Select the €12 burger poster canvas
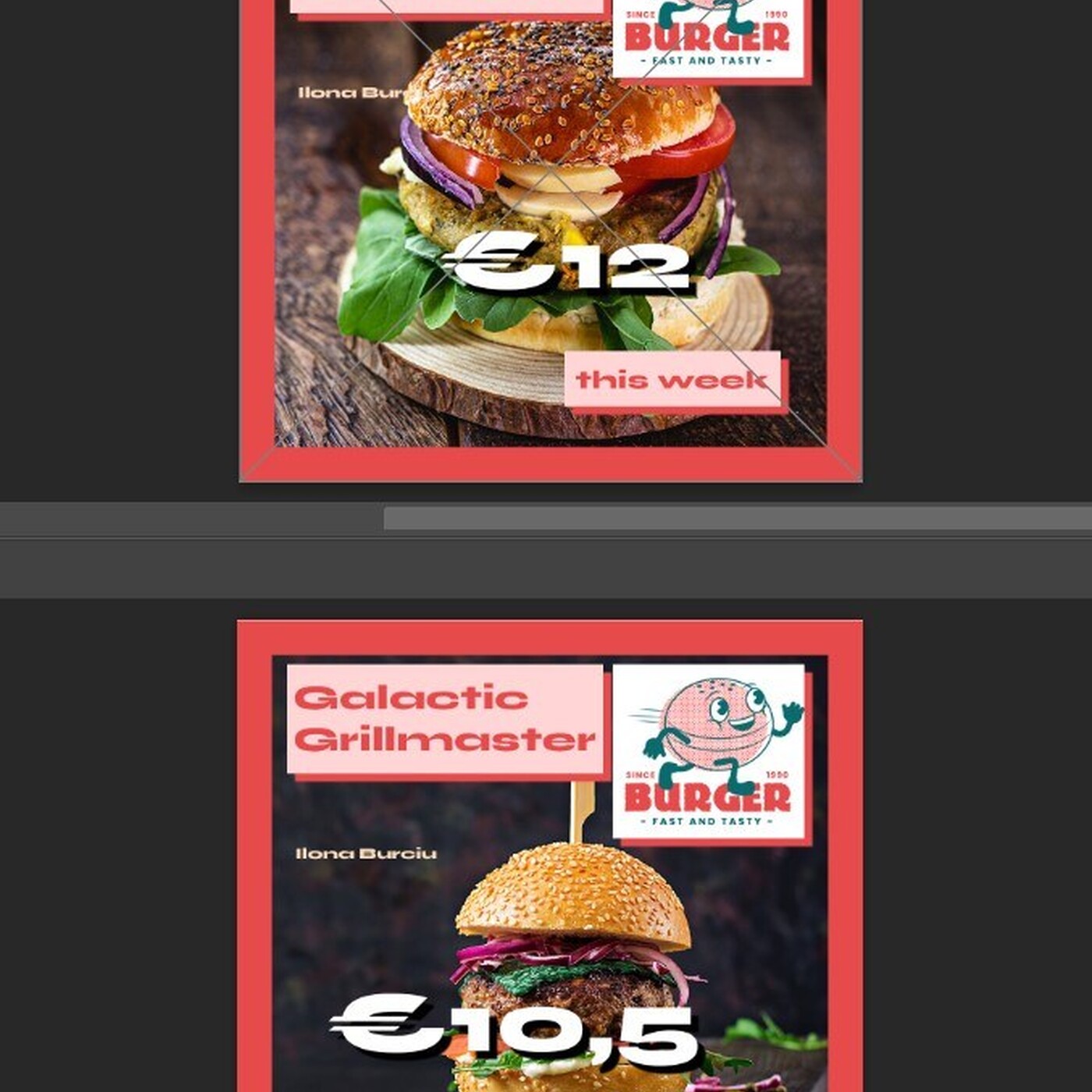This screenshot has width=1092, height=1092. [x=550, y=234]
